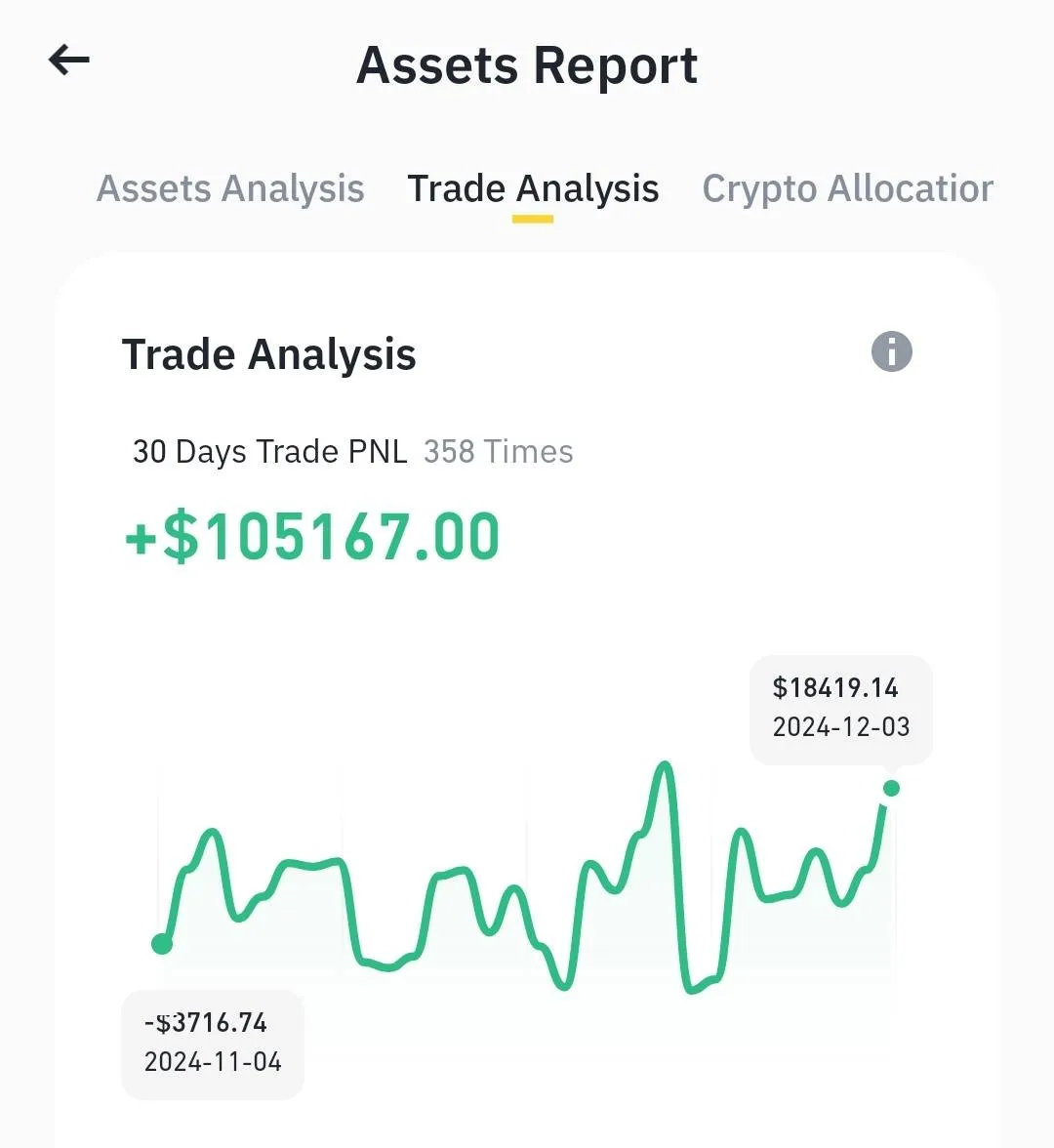The height and width of the screenshot is (1148, 1054).
Task: Tap the Trade Analysis info icon
Action: 891,351
